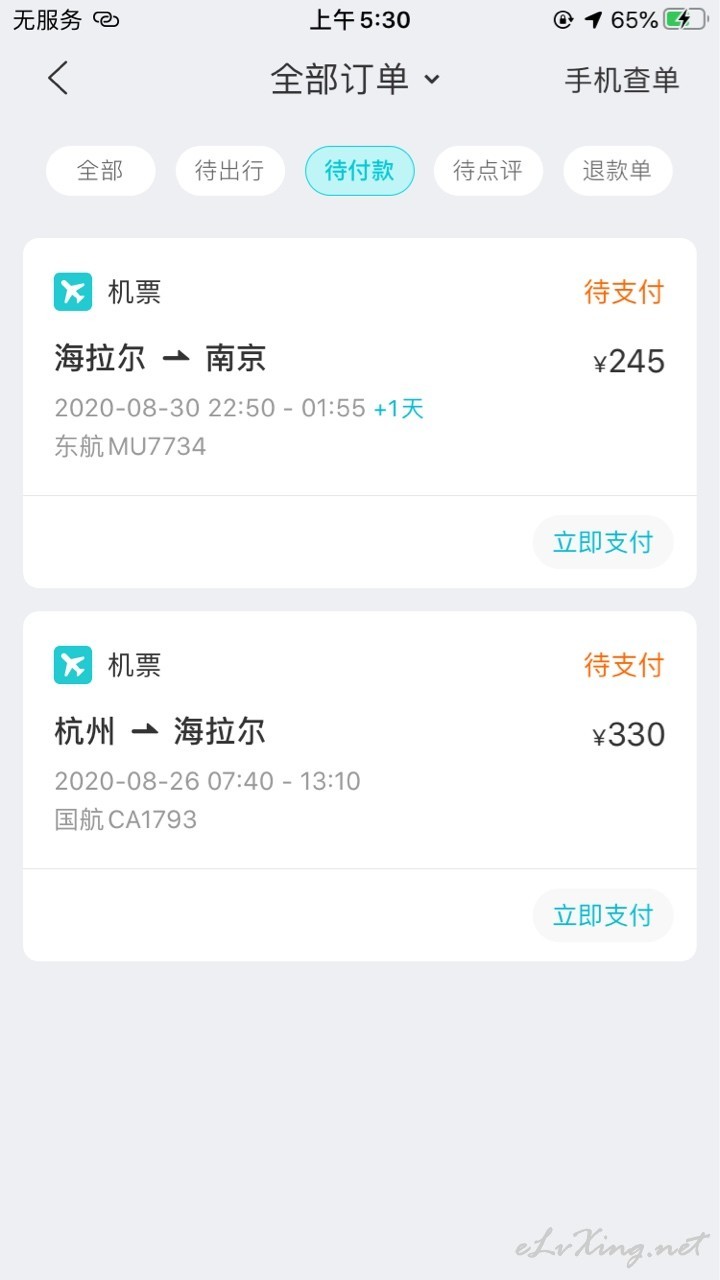Pay now for the CA1793 flight
This screenshot has height=1280, width=720.
point(603,915)
